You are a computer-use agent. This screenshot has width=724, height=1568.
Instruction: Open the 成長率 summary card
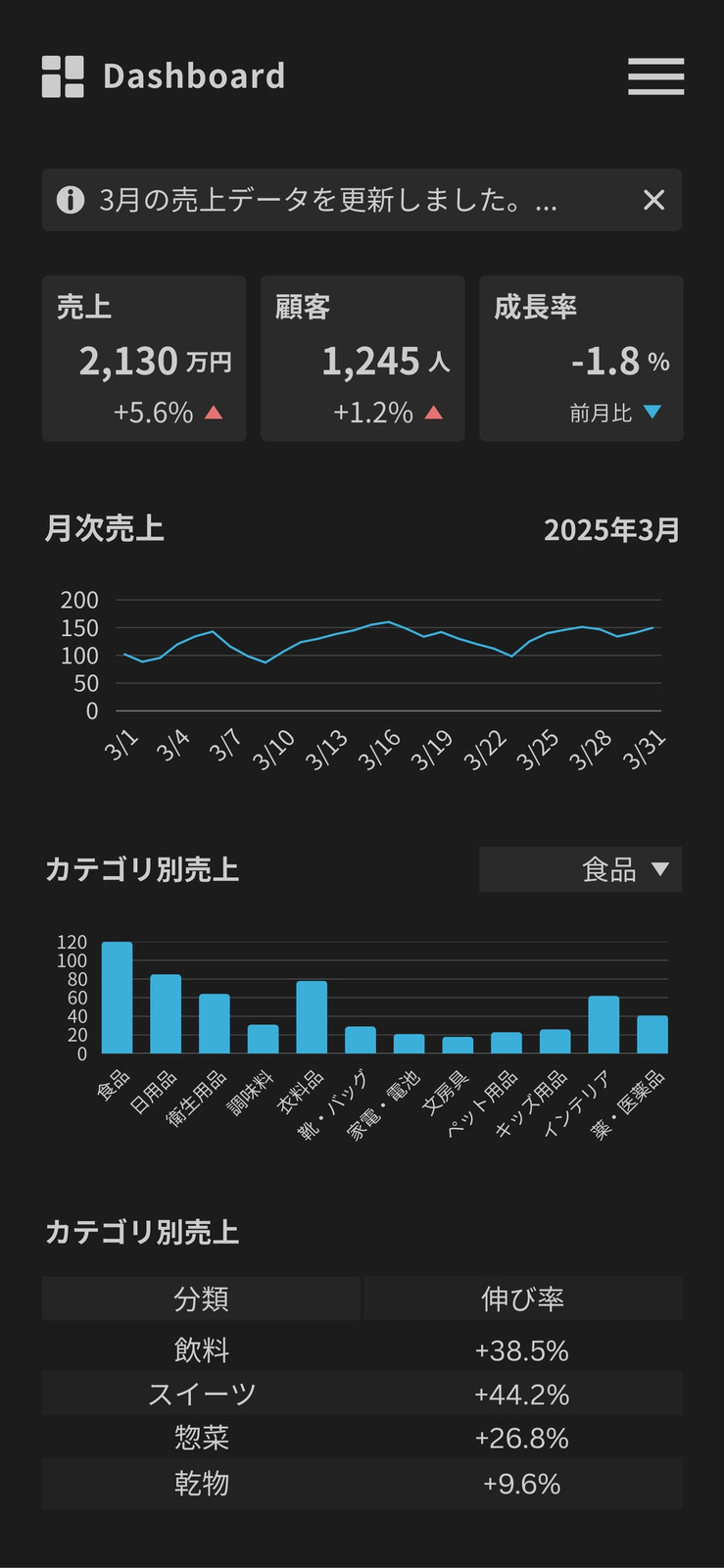point(581,359)
